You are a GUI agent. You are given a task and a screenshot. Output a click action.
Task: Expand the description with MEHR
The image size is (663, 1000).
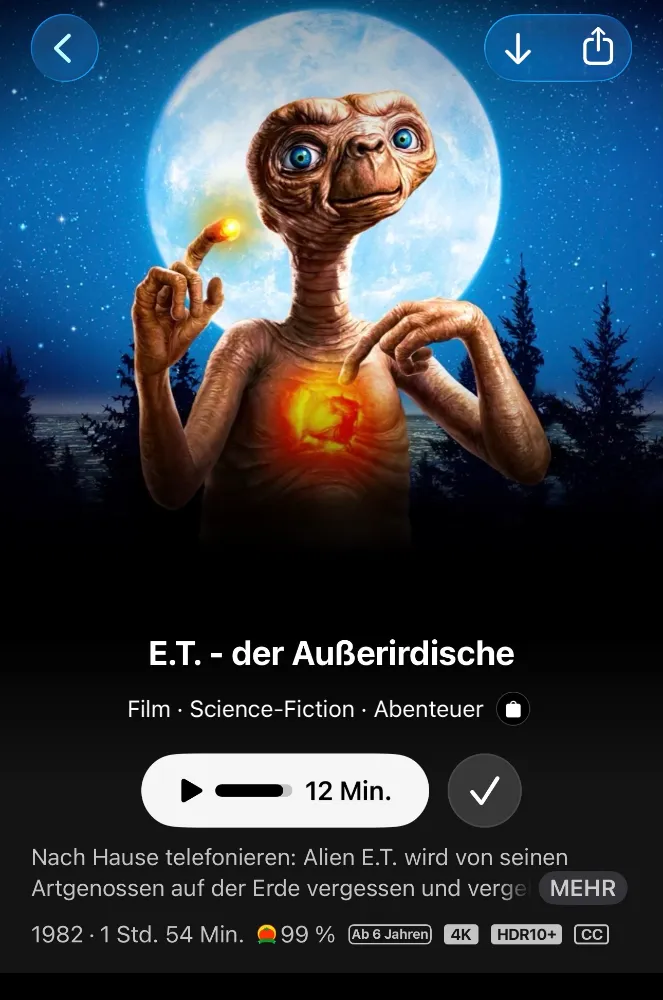[583, 889]
